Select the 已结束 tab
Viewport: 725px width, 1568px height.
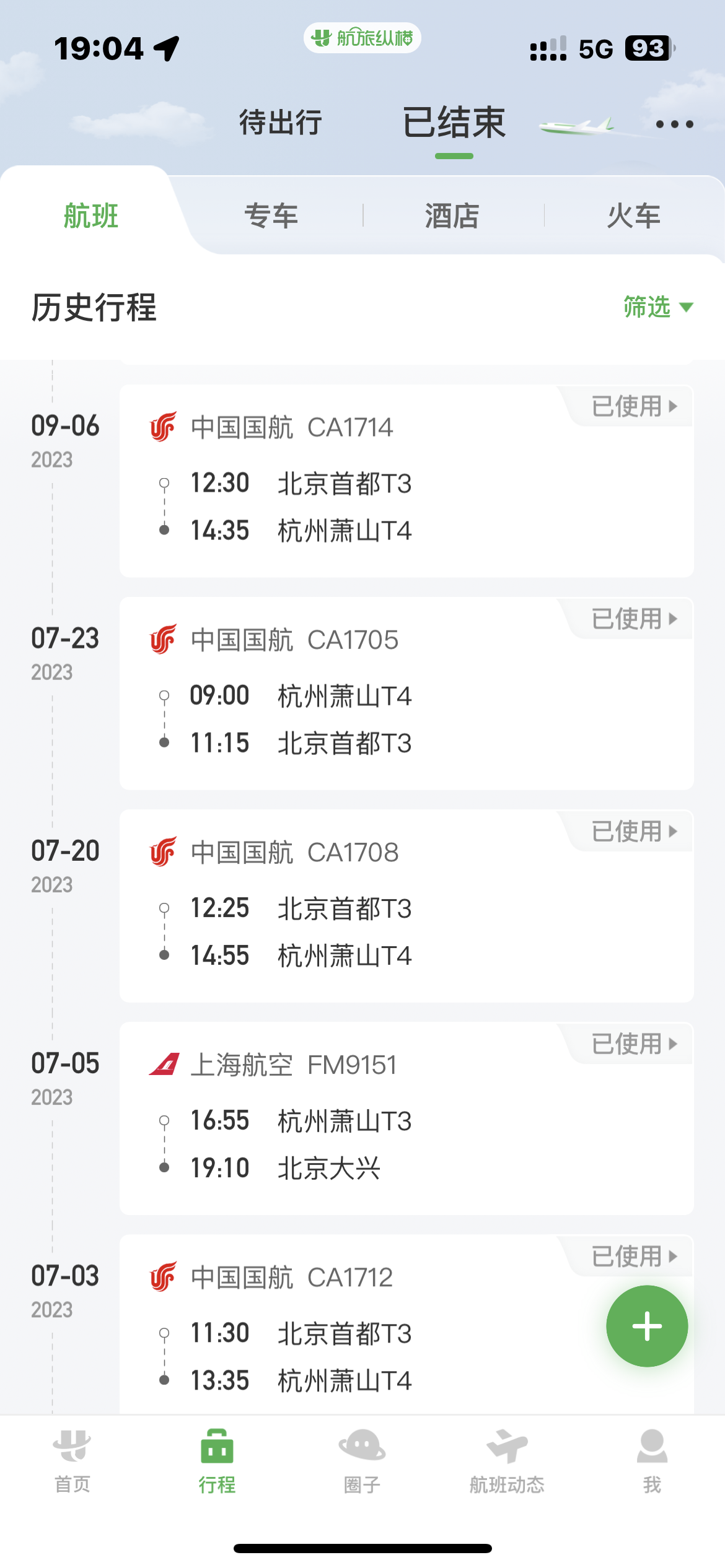(x=454, y=122)
